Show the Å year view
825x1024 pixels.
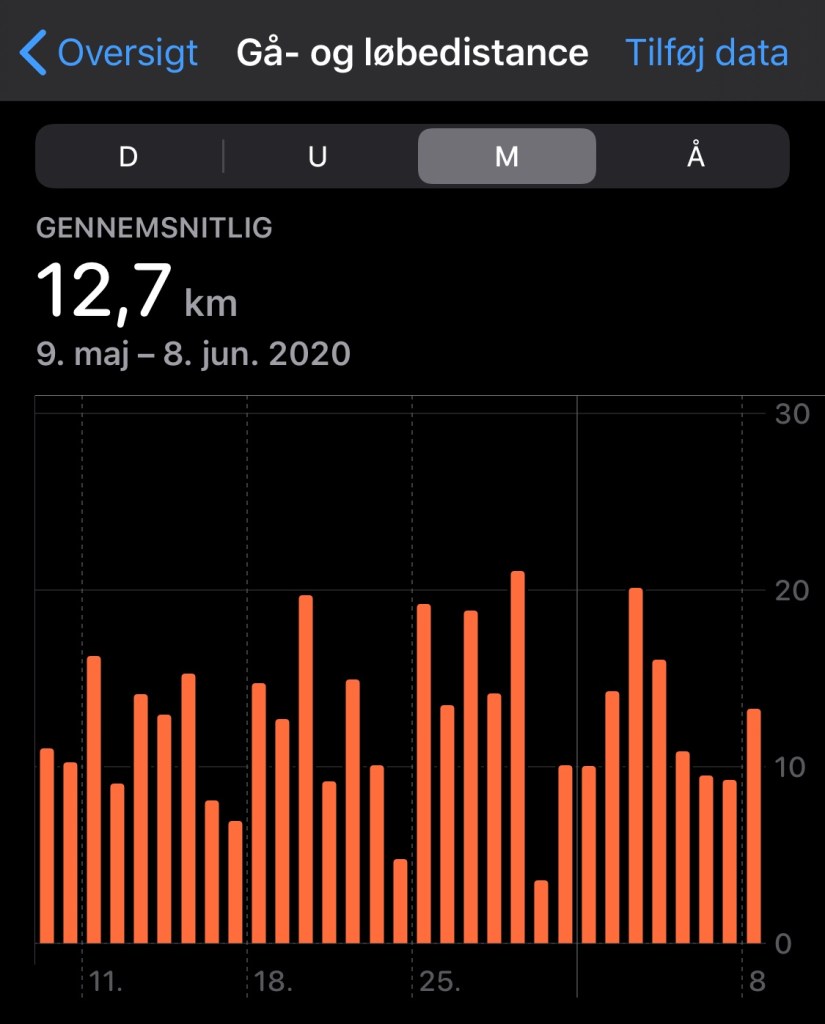[x=696, y=157]
